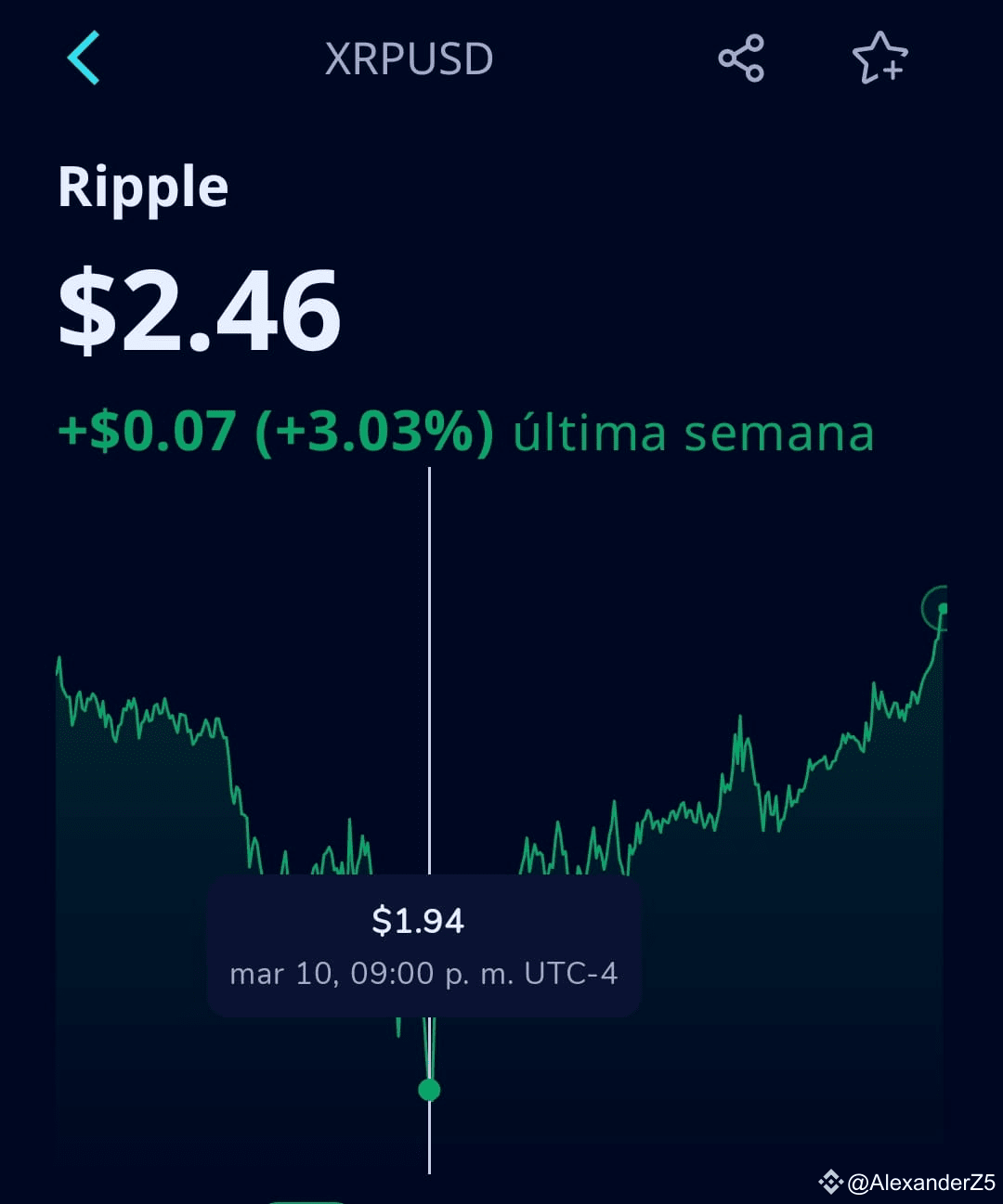The height and width of the screenshot is (1204, 1003).
Task: Select the green endpoint dot on the chart
Action: point(941,606)
